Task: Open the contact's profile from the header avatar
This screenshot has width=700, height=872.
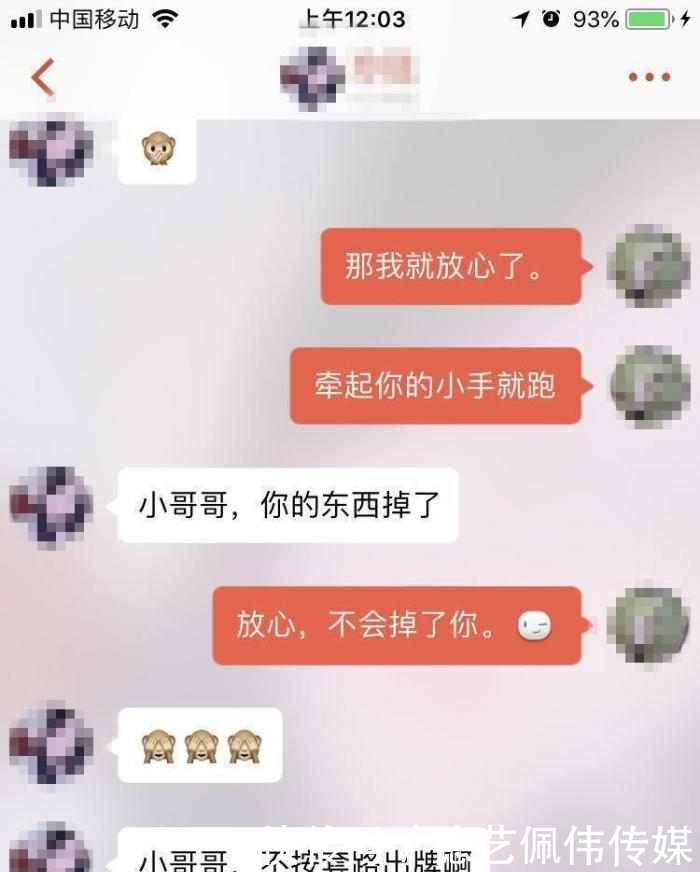Action: point(313,77)
